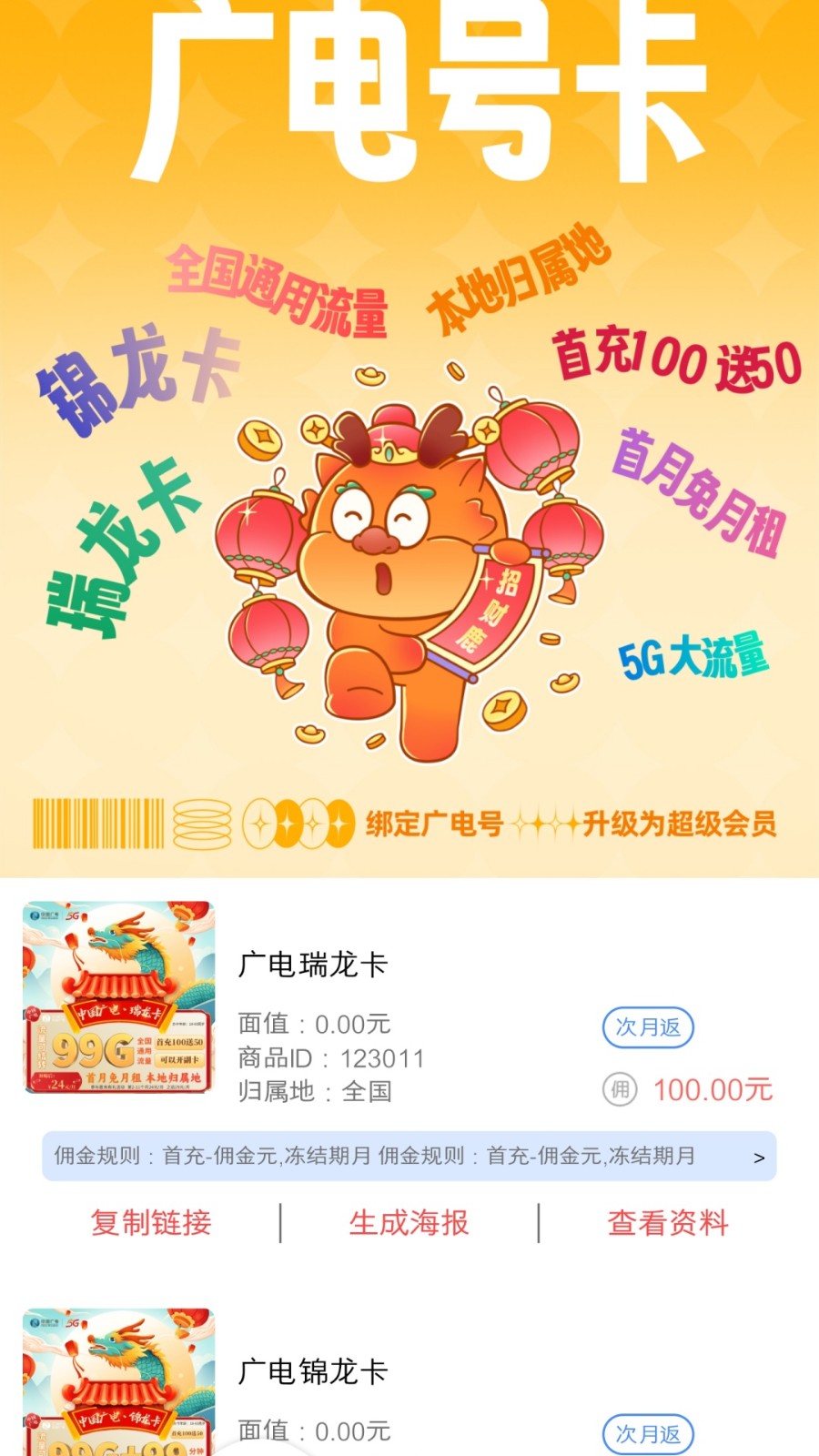Expand the 佣金规则 commission rules bar

click(409, 1156)
